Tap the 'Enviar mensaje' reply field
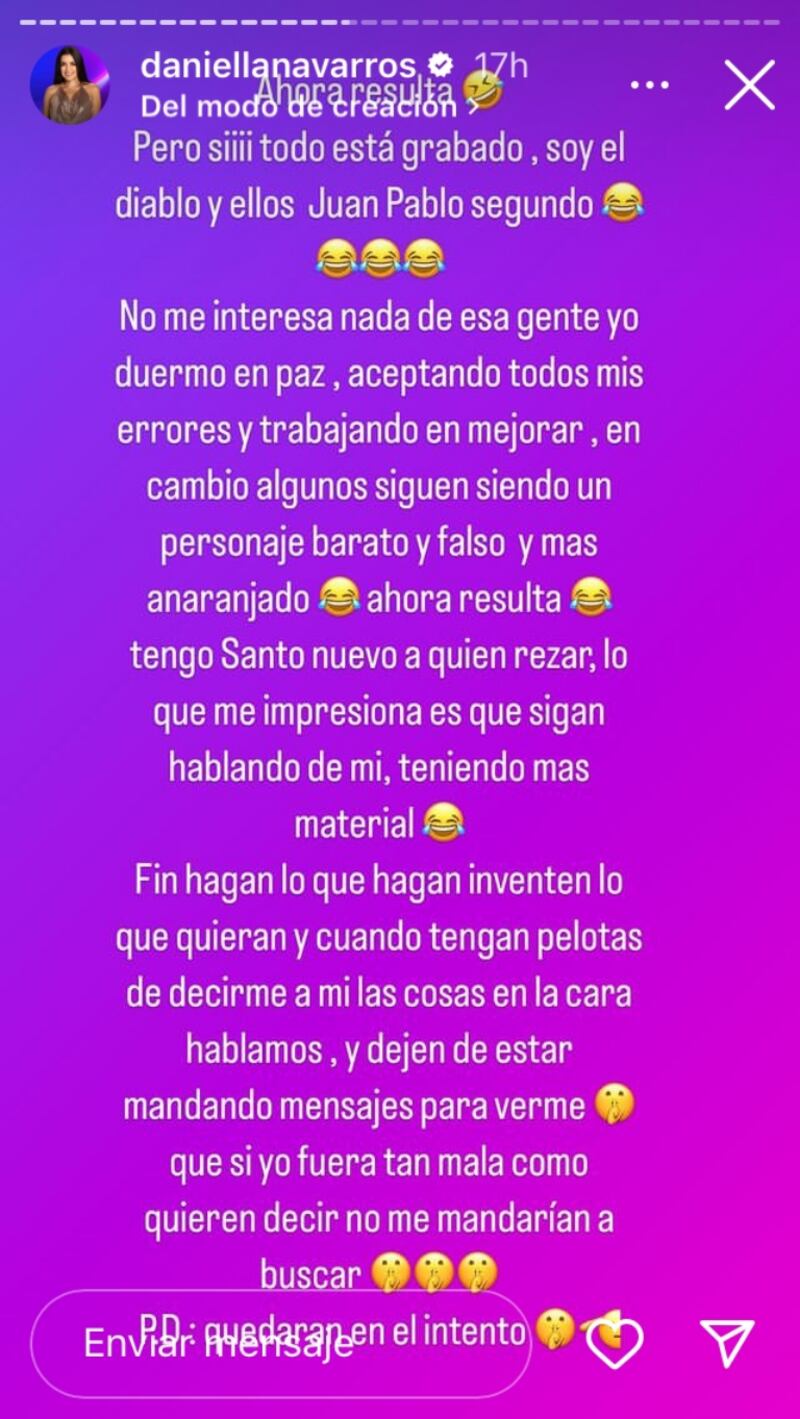 pyautogui.click(x=280, y=1343)
